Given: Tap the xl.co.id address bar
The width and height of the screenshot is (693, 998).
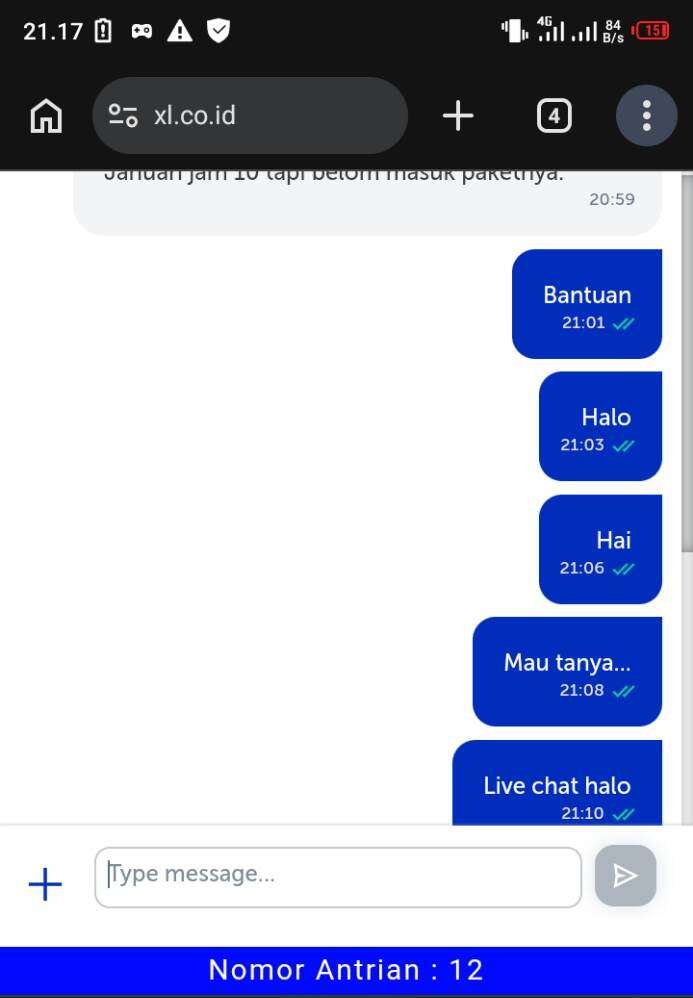Looking at the screenshot, I should point(250,116).
